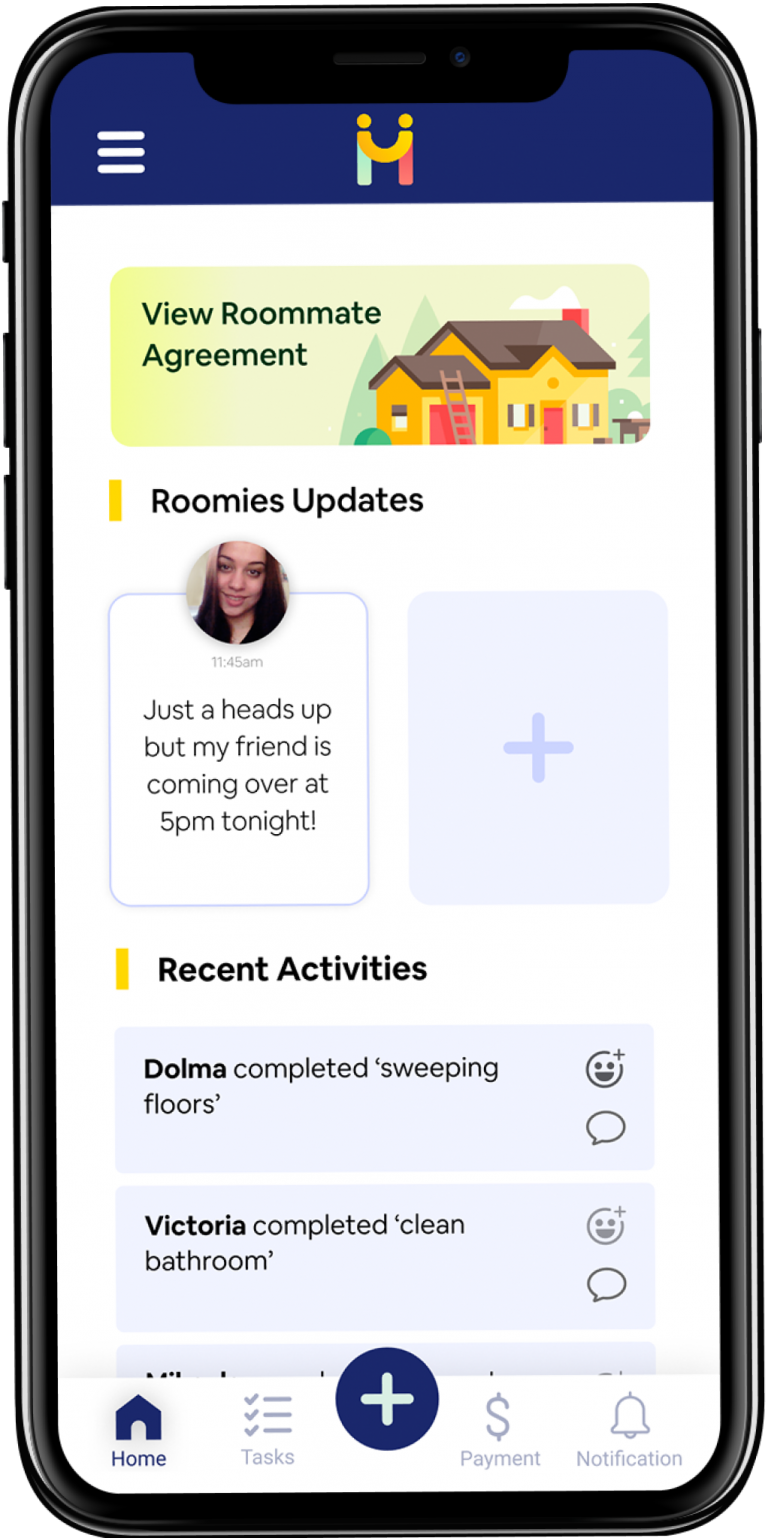Comment on Victoria's clean bathroom activity
This screenshot has height=1538, width=768.
click(606, 1284)
